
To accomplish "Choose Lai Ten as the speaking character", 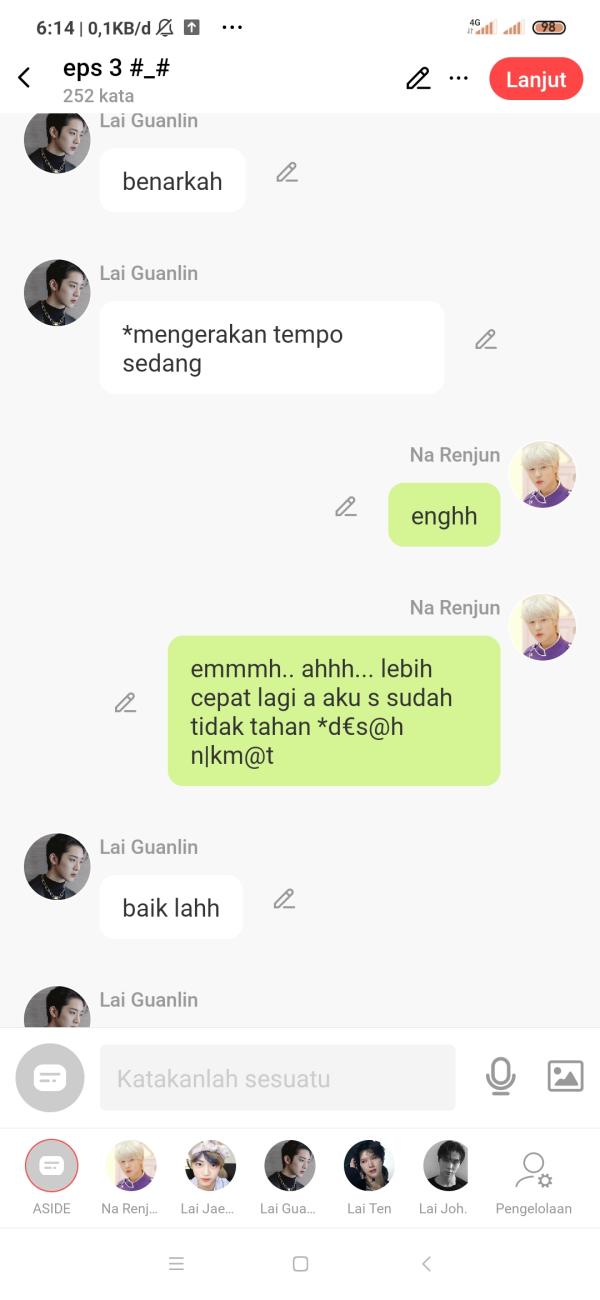I will click(x=369, y=1166).
